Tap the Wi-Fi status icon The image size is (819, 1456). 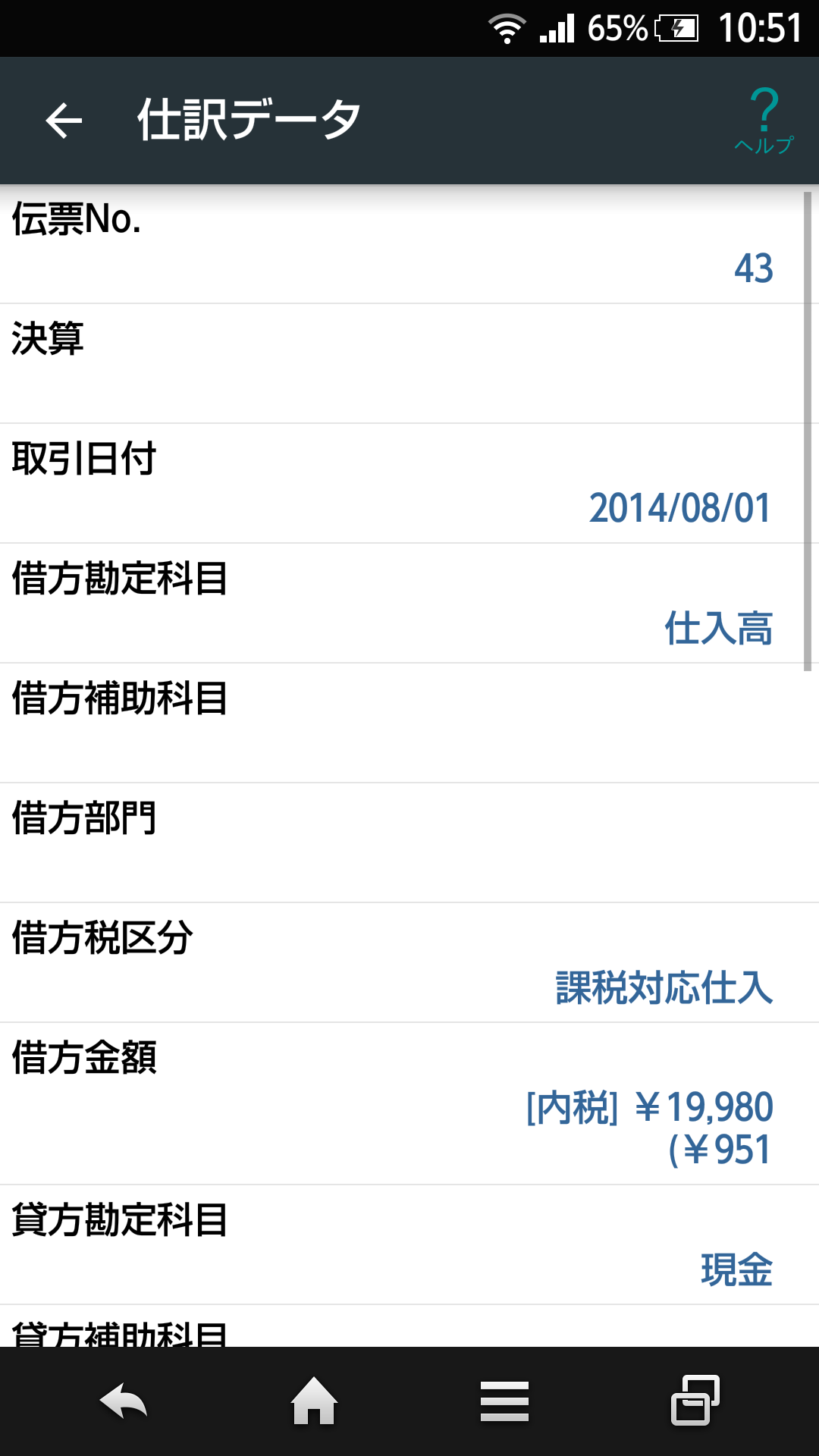pos(509,25)
